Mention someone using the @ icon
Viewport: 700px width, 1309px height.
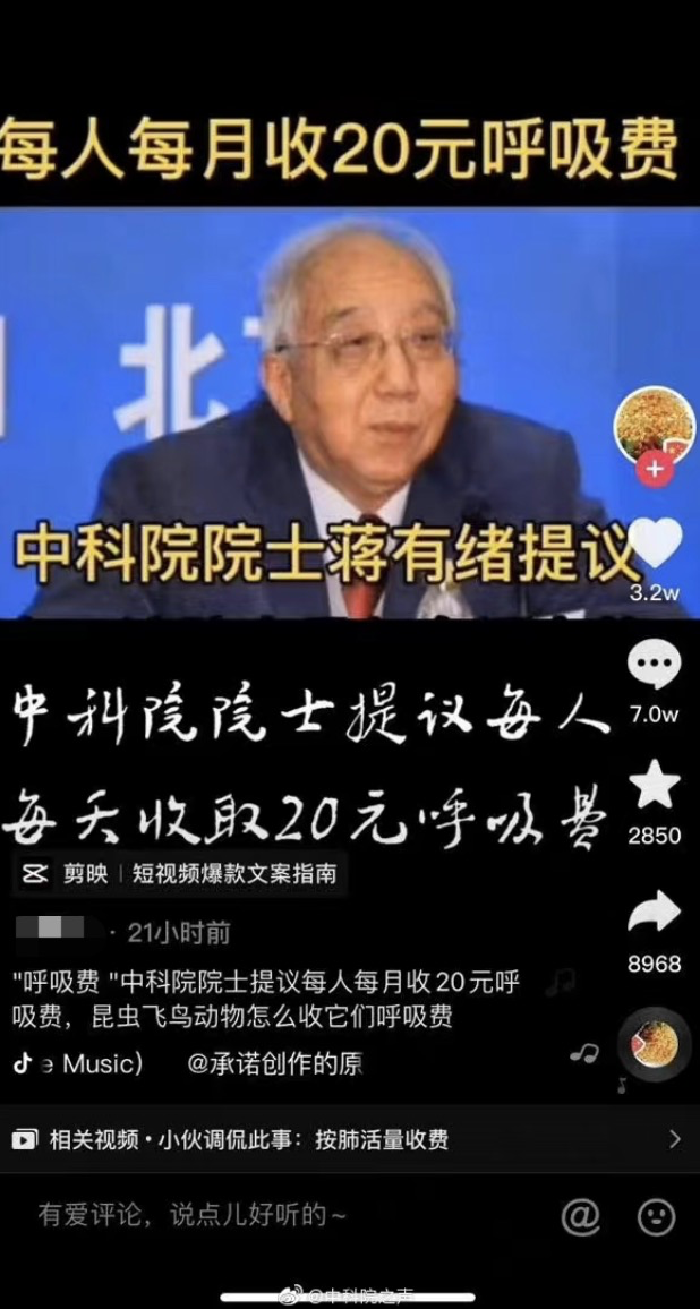pos(581,1217)
